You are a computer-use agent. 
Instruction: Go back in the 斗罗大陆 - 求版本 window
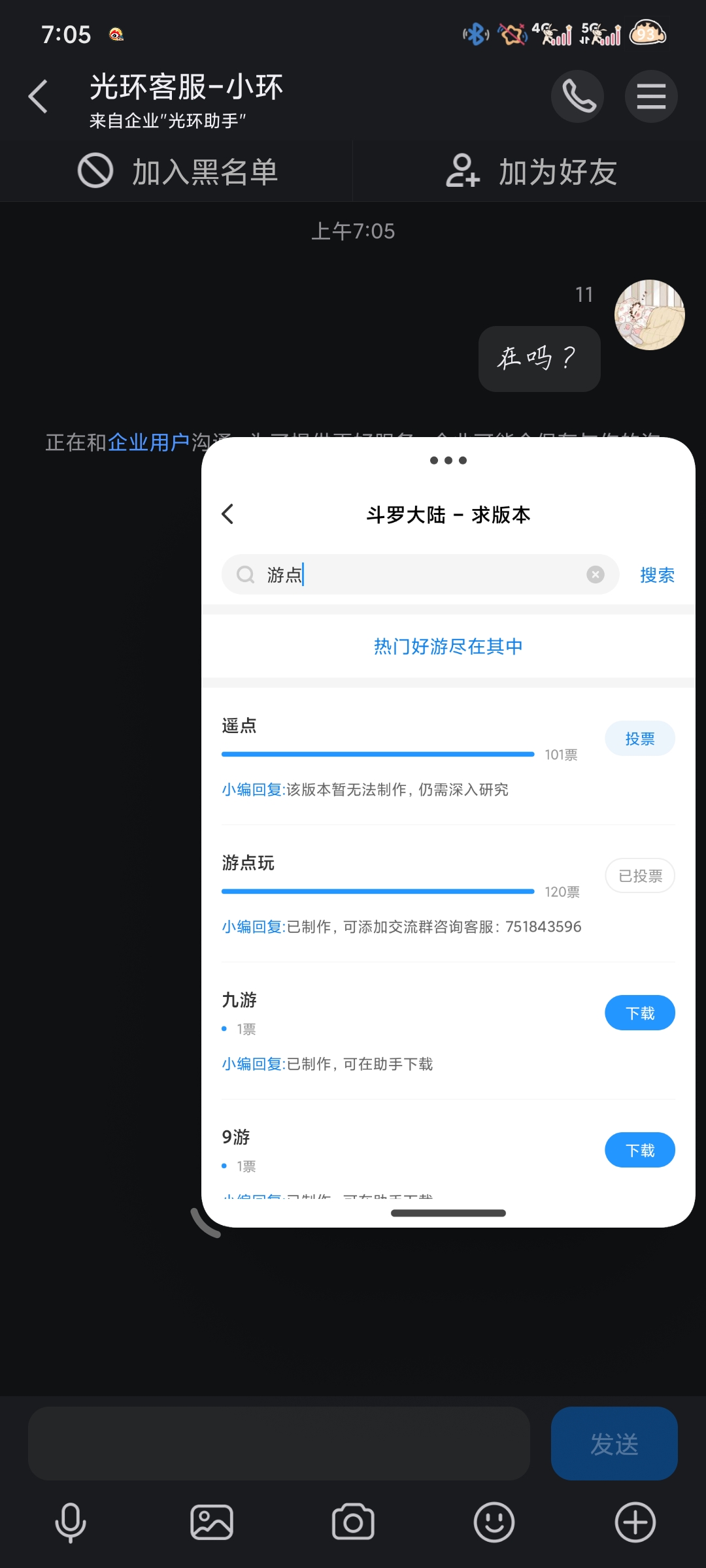pos(228,514)
